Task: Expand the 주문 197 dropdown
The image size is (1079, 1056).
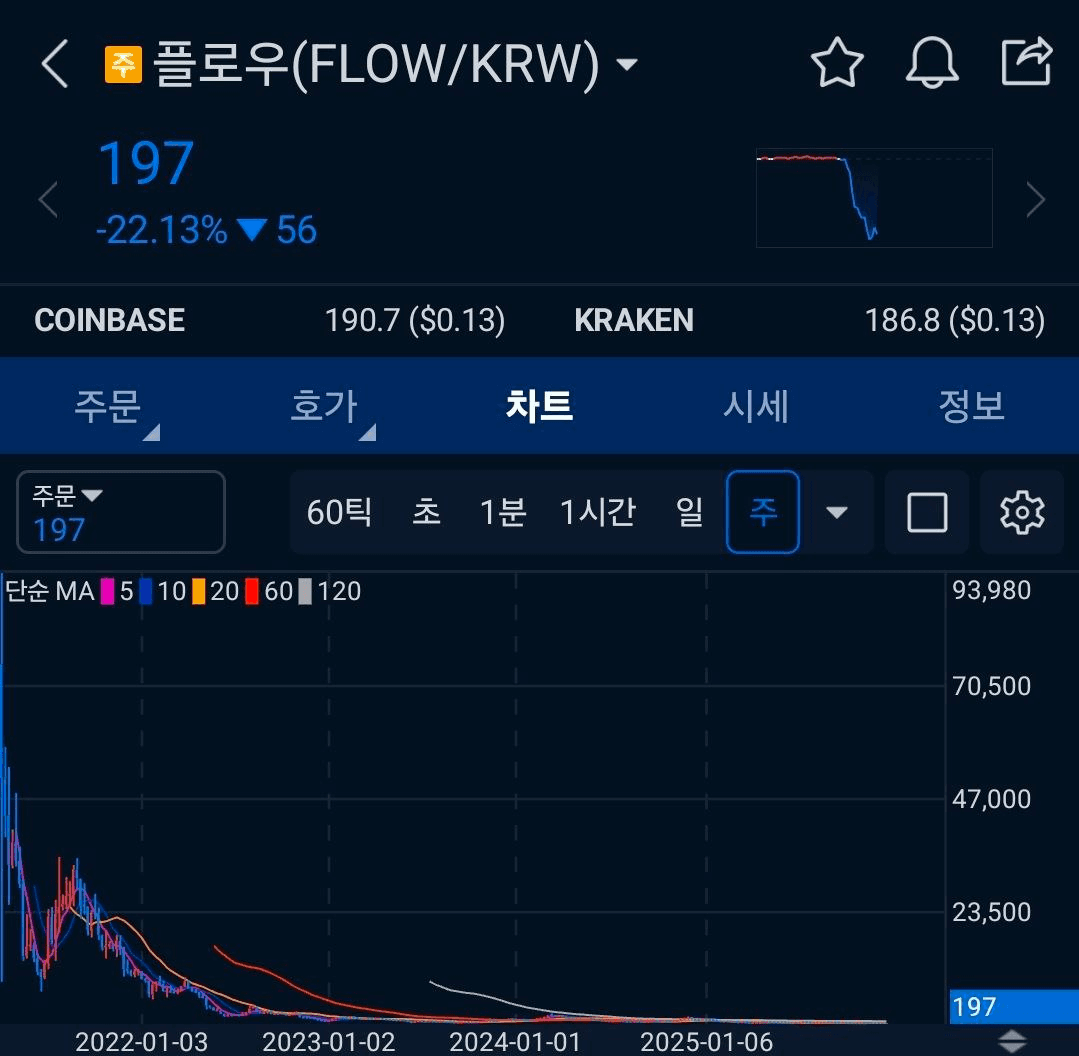Action: click(x=121, y=512)
